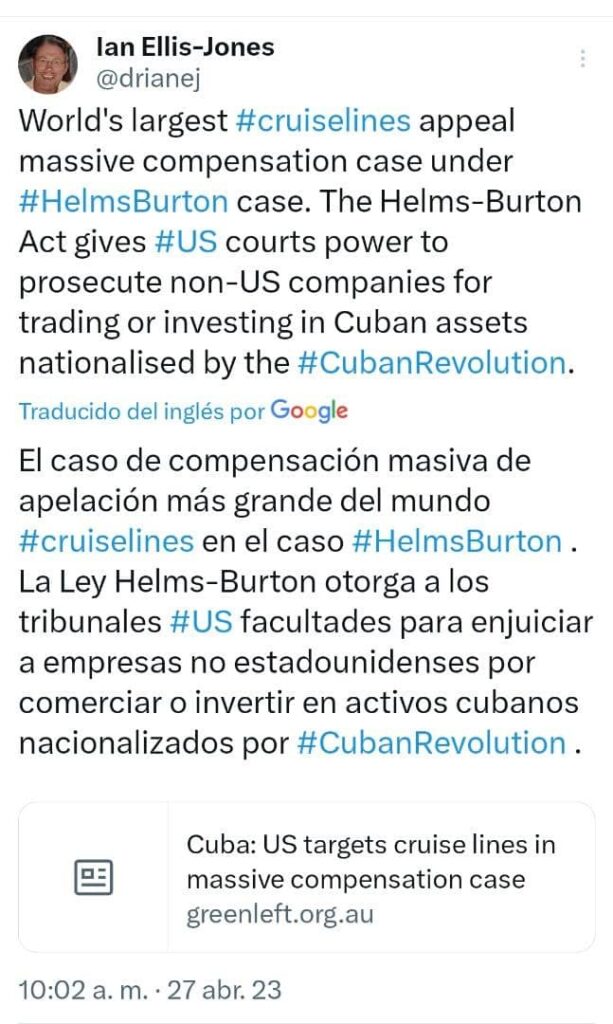The image size is (613, 1024).
Task: Tap #CubanRevolution after "nacionalizados por"
Action: click(x=431, y=743)
